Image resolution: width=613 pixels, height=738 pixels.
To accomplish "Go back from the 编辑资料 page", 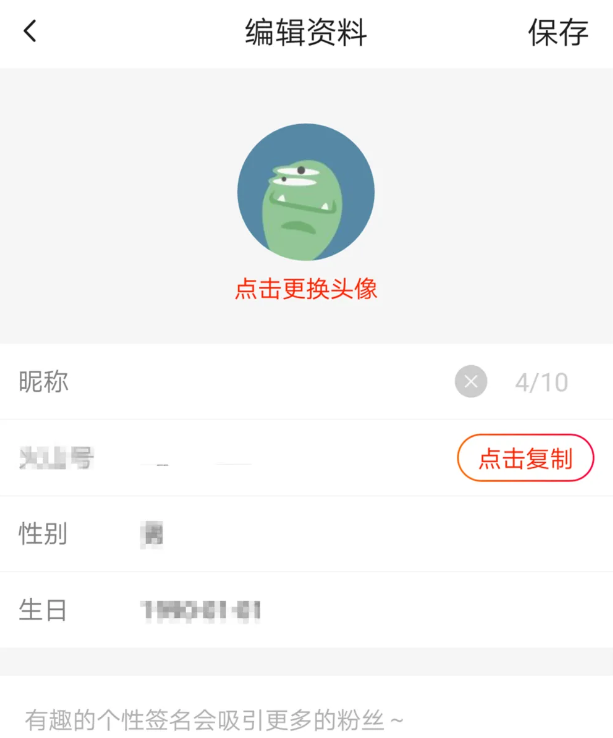I will point(30,32).
